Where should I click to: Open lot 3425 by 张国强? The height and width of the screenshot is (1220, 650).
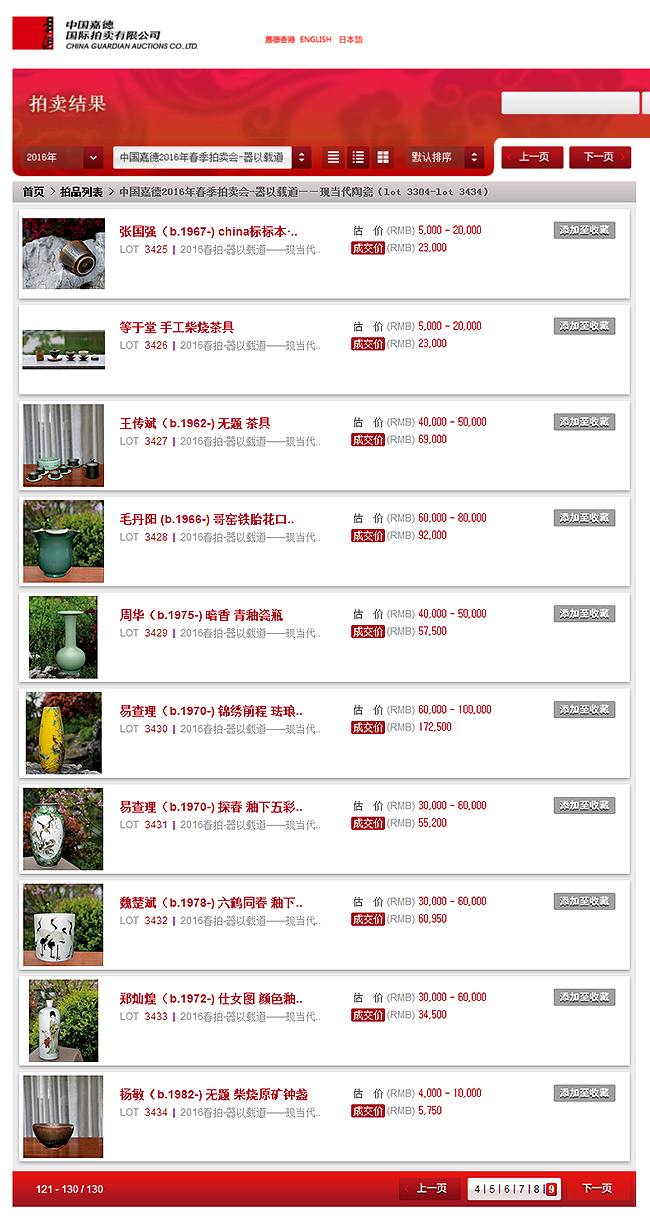208,231
